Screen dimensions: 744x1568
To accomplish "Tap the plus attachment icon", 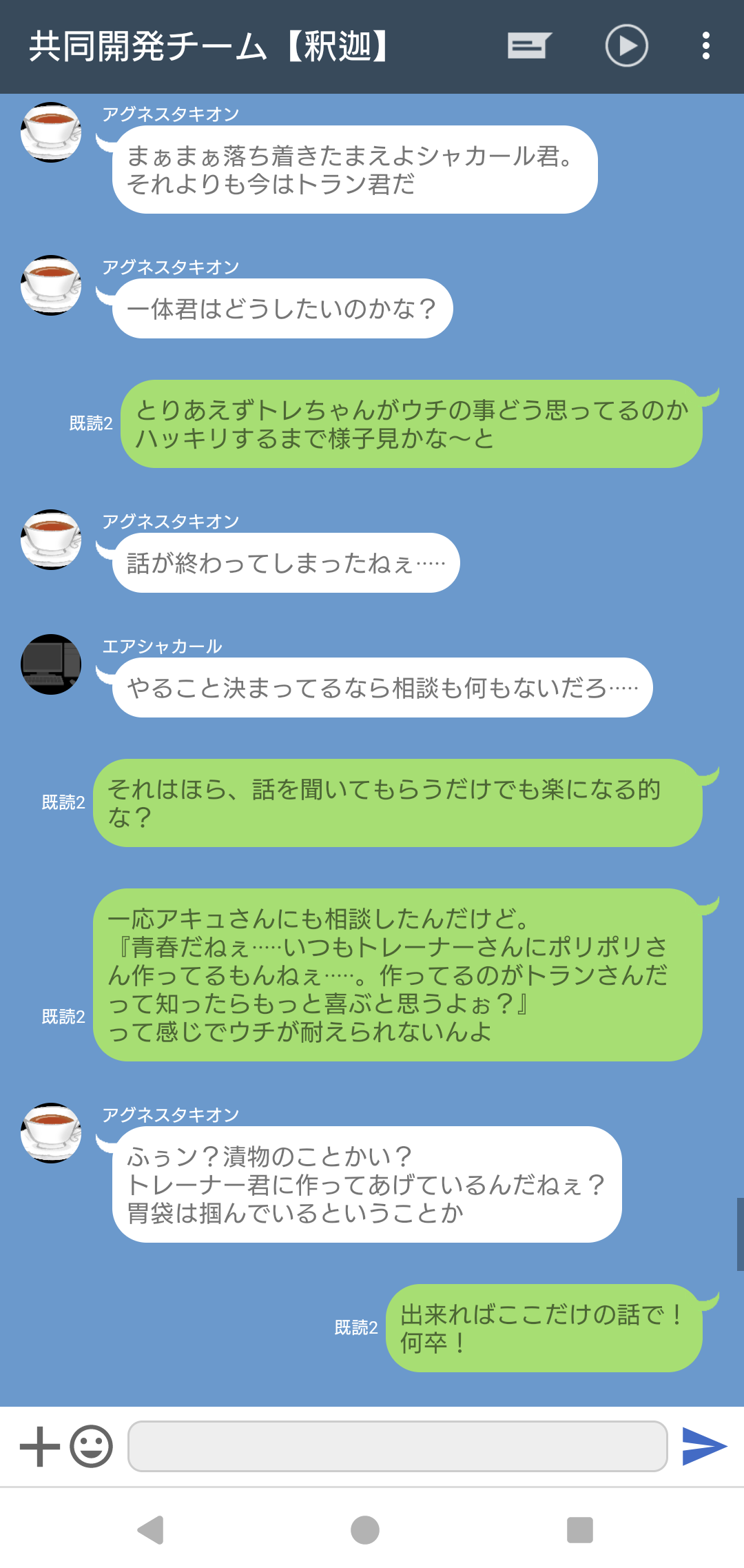I will coord(40,1446).
